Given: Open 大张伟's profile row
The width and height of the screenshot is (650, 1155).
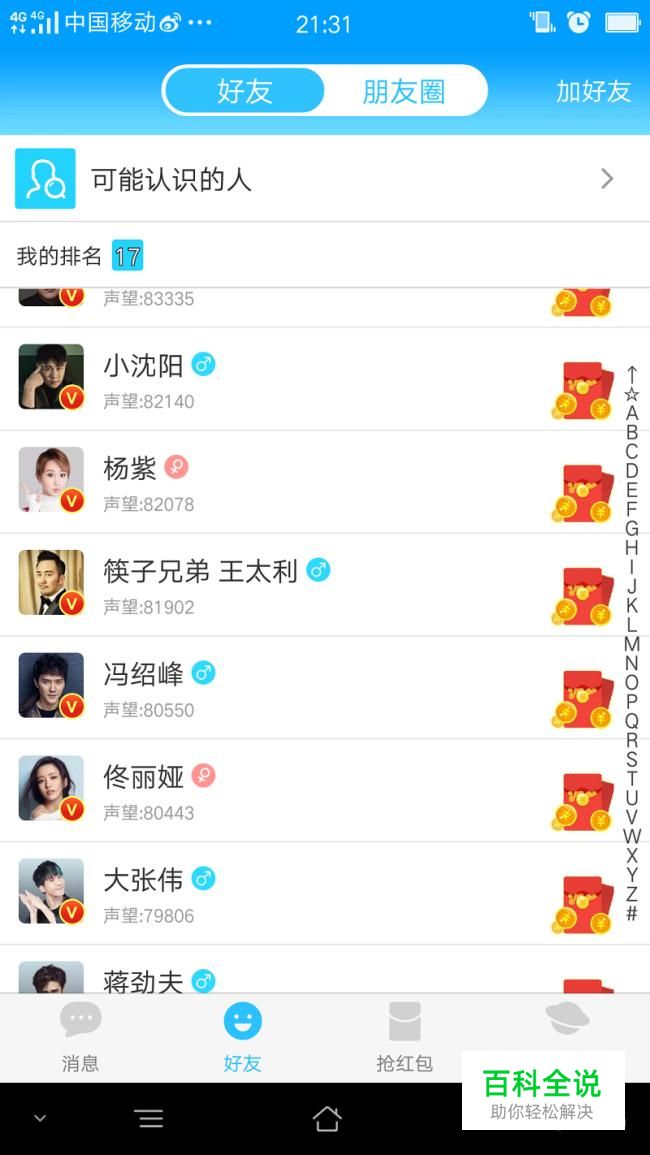Looking at the screenshot, I should [x=325, y=894].
